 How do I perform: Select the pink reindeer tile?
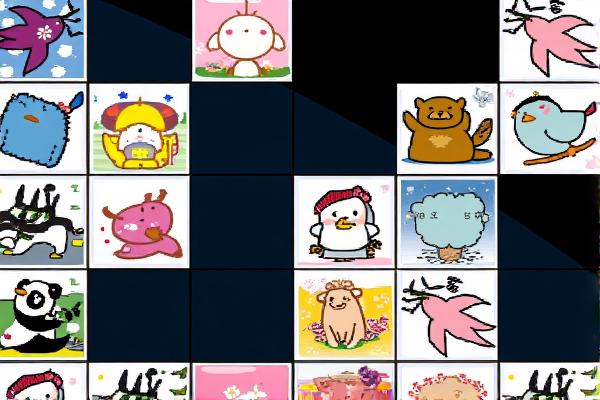[139, 221]
